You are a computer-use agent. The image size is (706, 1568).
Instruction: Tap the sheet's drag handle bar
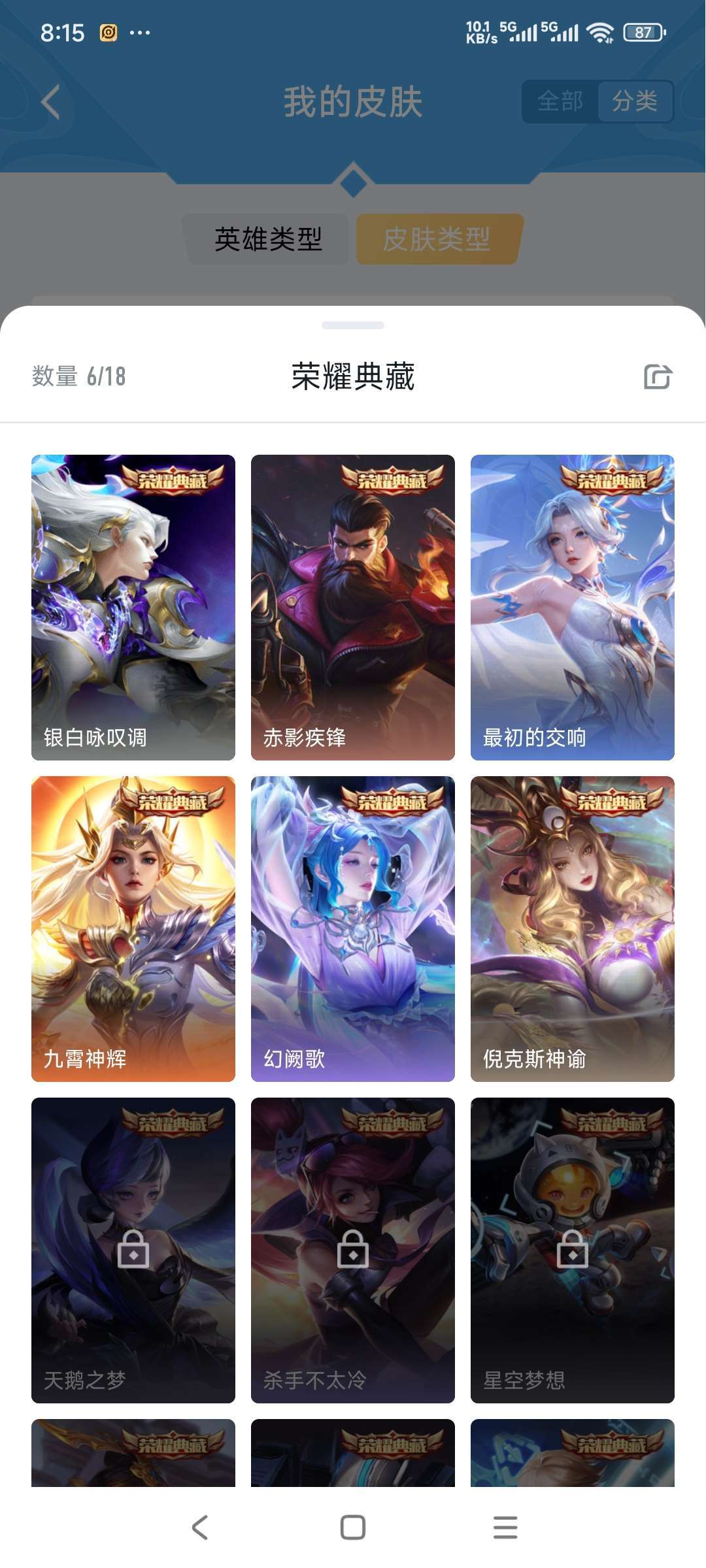pos(353,325)
